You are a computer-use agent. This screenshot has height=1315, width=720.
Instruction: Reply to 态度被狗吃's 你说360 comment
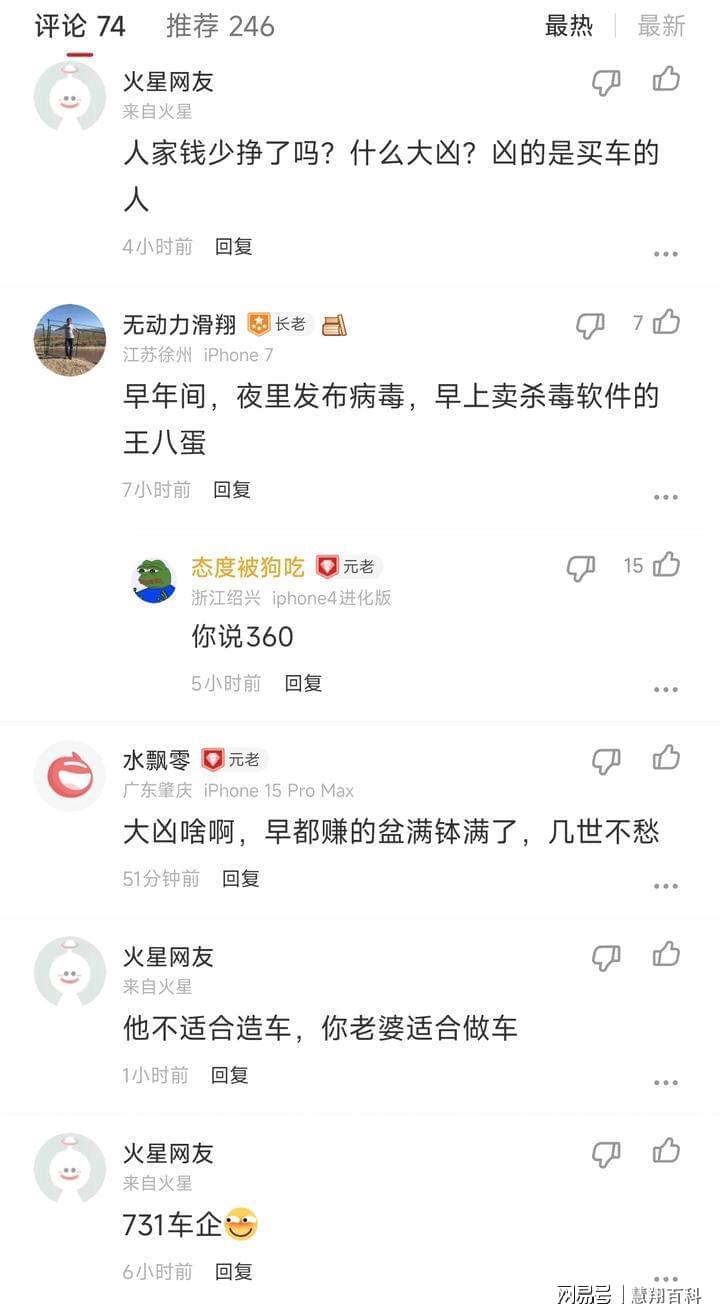pos(303,683)
